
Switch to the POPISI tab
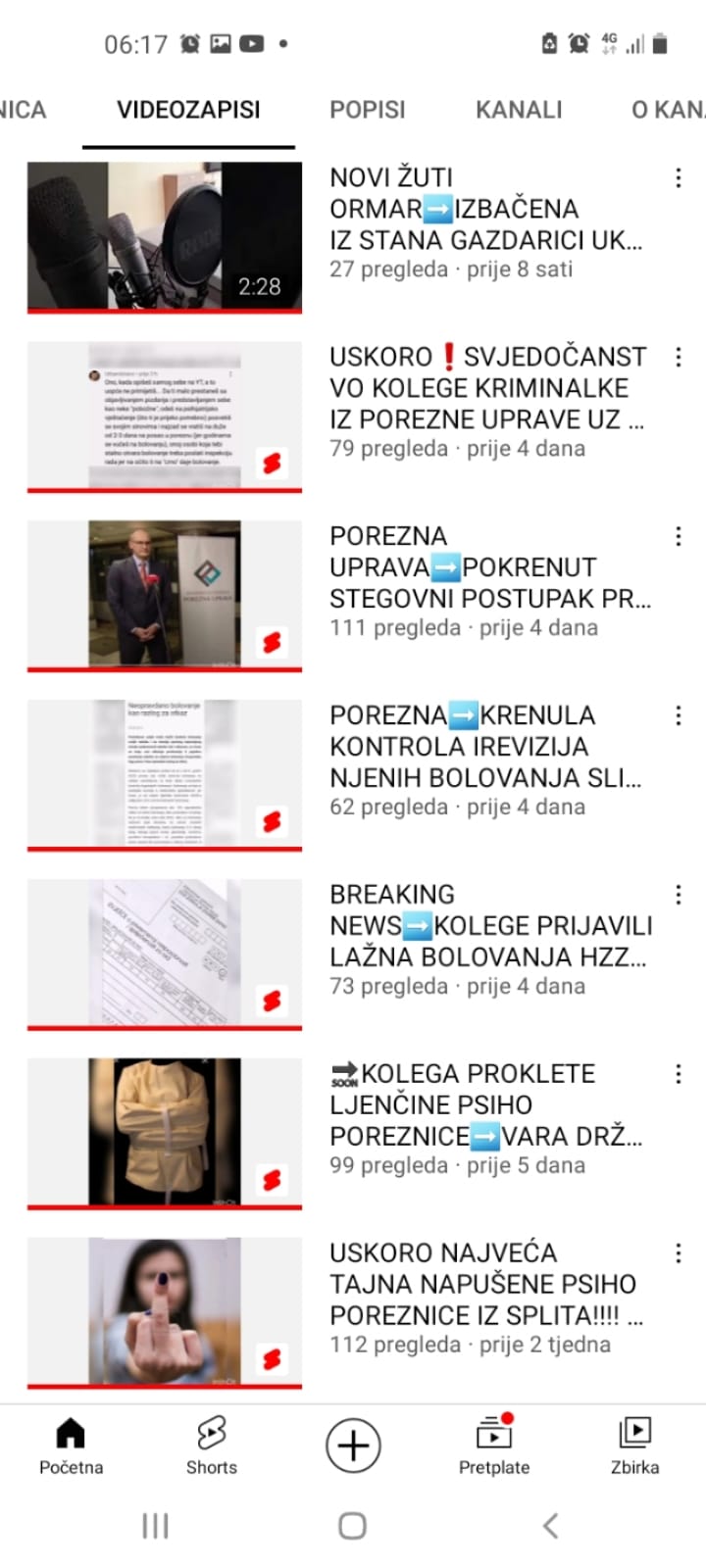tap(367, 110)
